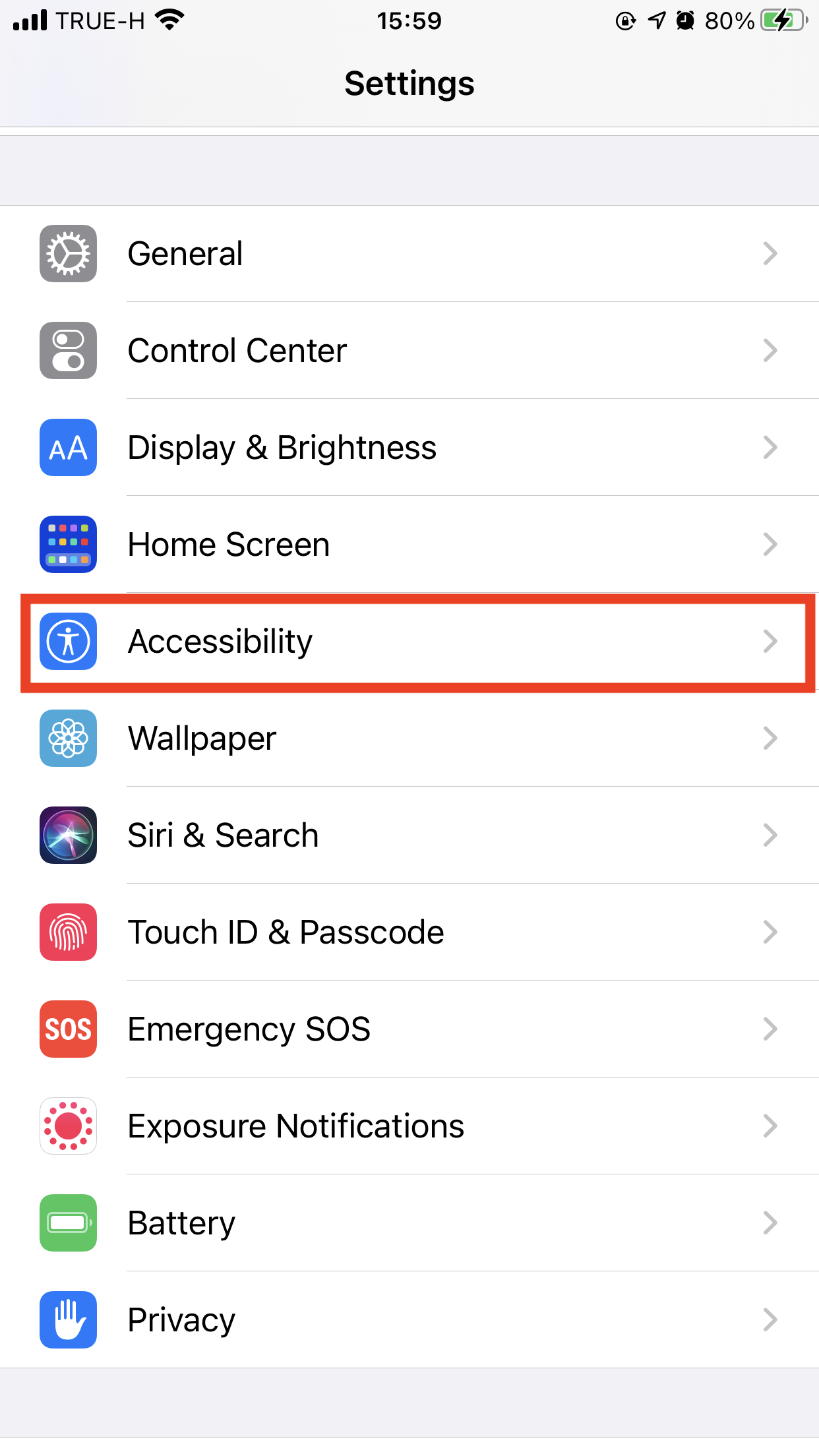View Exposure Notifications settings
This screenshot has height=1456, width=819.
click(x=409, y=1126)
